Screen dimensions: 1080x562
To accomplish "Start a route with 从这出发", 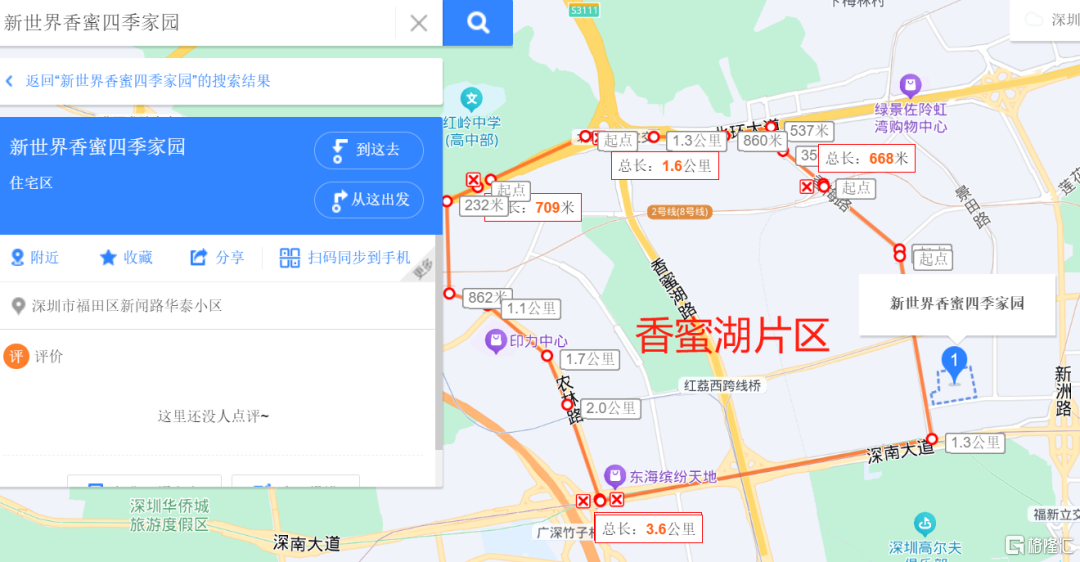I will [369, 200].
